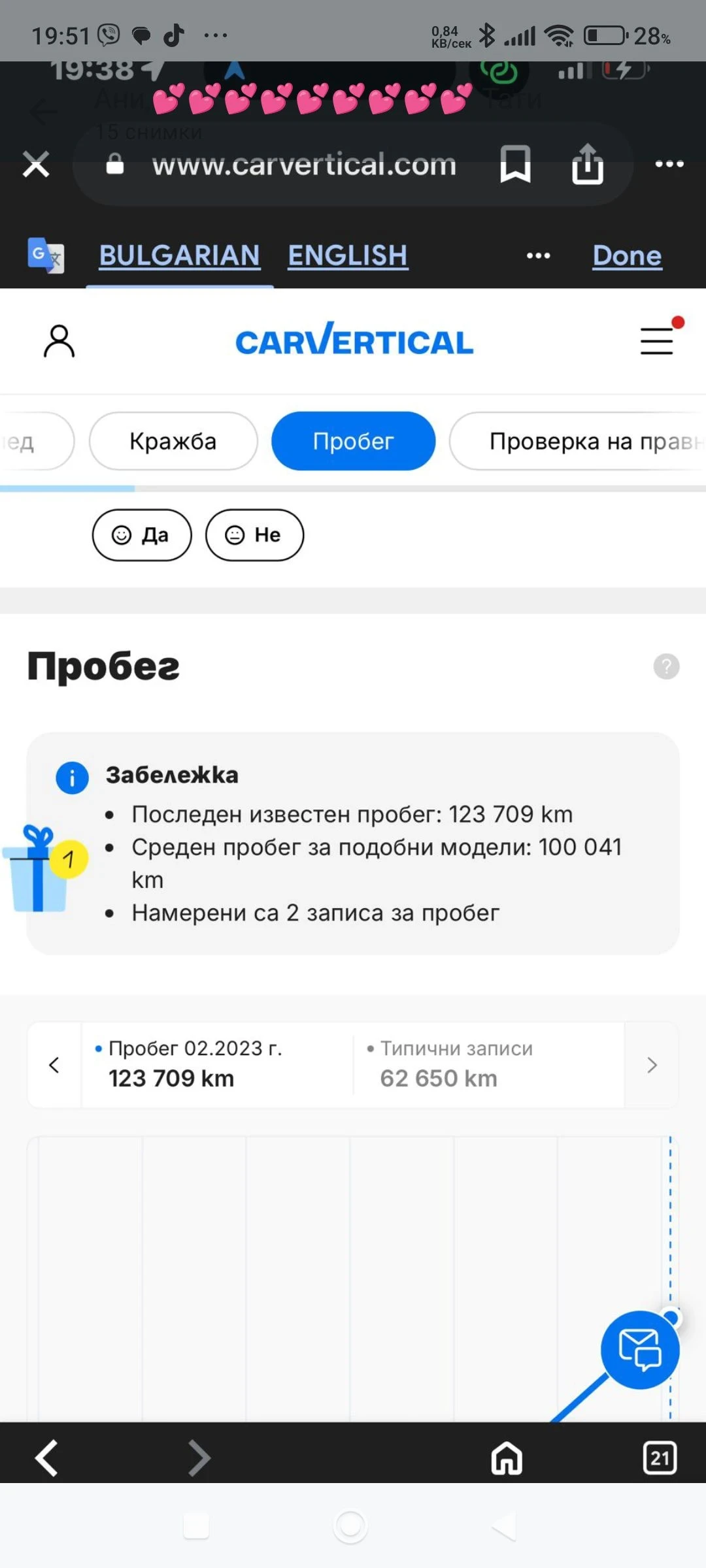The width and height of the screenshot is (706, 1568).
Task: Open translate bar more options
Action: tap(538, 255)
